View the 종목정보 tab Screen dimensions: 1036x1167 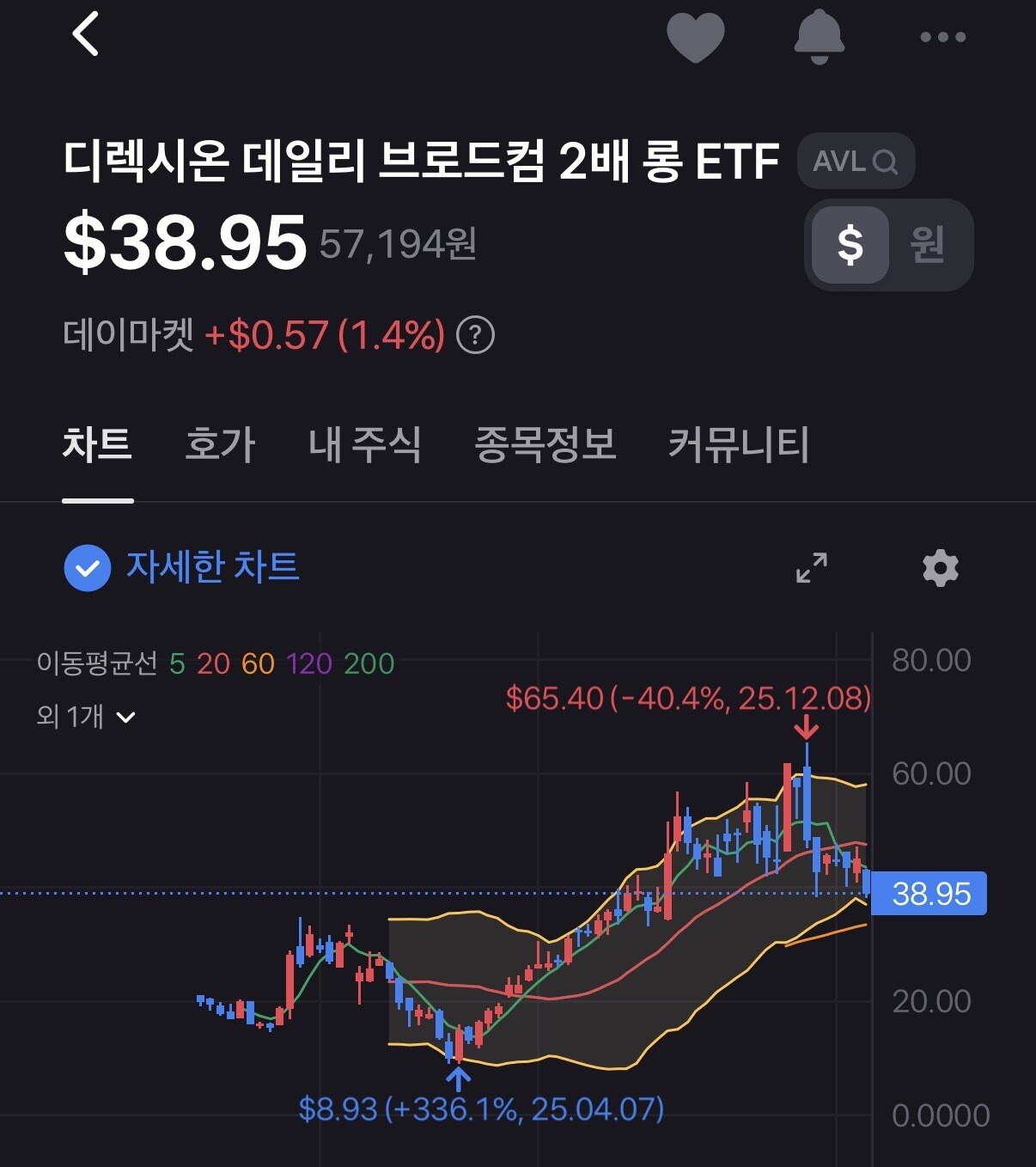pos(545,445)
